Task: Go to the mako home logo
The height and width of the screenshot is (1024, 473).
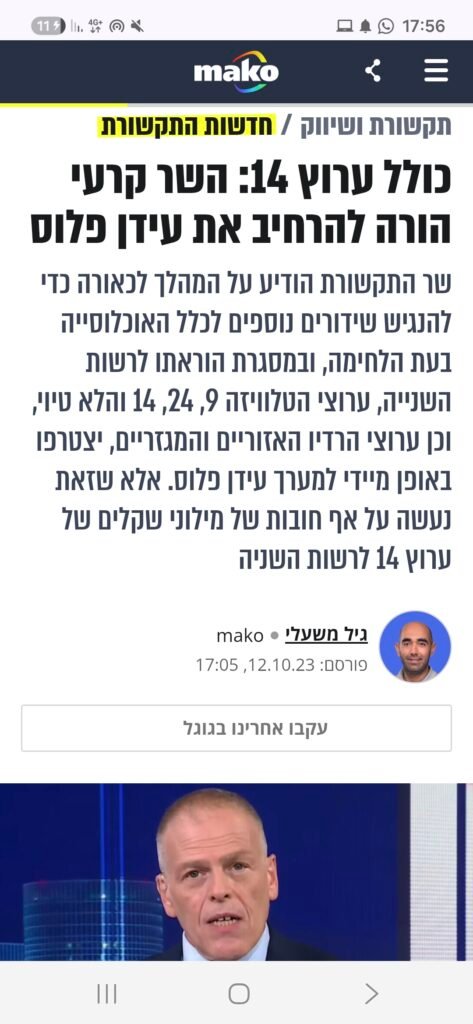Action: [x=236, y=71]
